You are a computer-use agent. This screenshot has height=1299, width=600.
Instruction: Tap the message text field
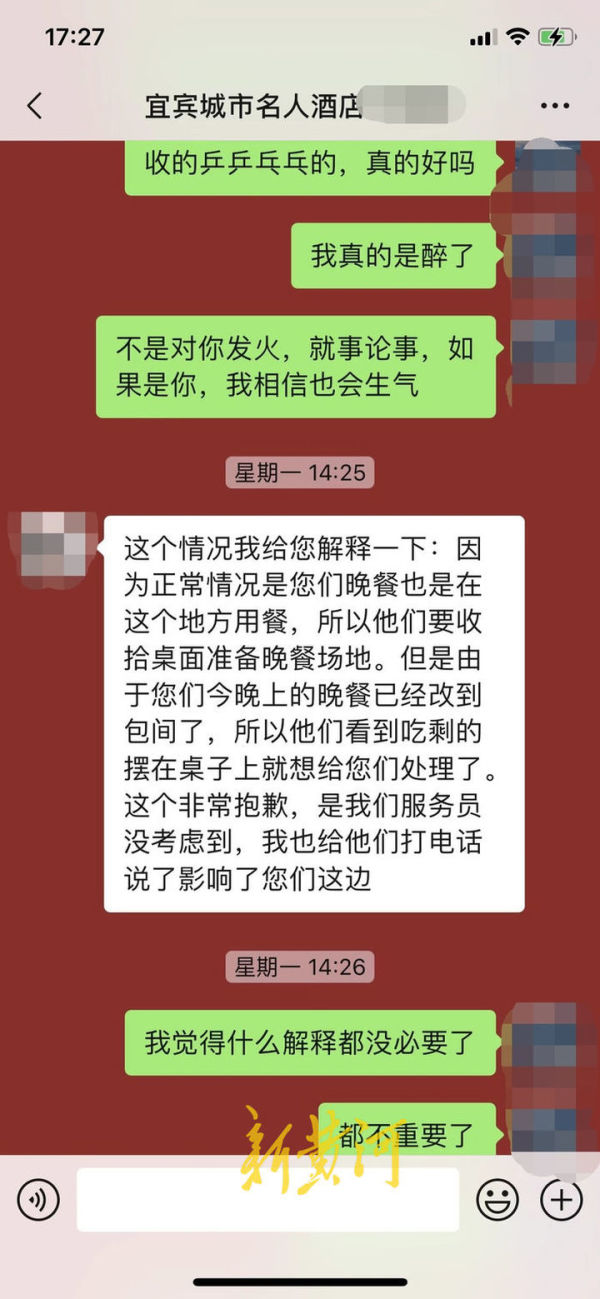(267, 1198)
